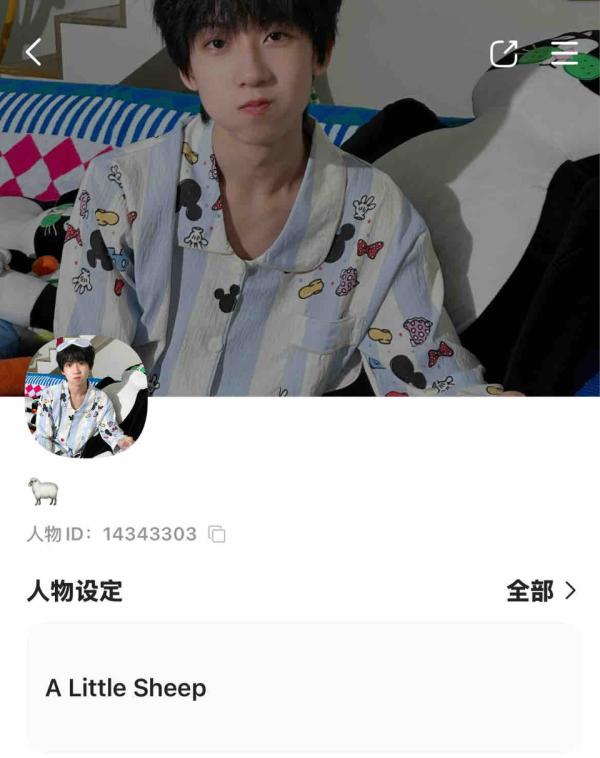Share this character profile
600x758 pixels.
(503, 53)
